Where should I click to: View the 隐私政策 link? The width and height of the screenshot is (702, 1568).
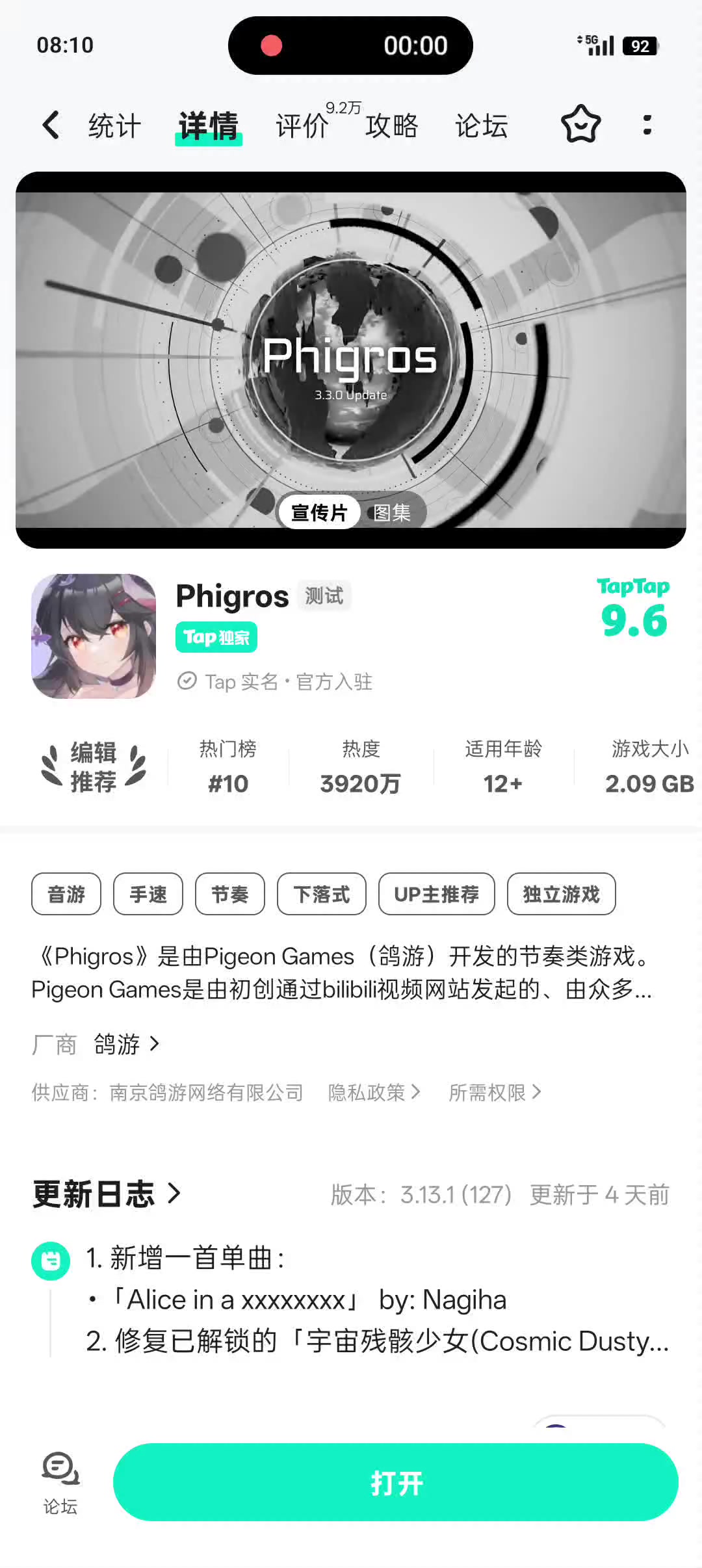click(x=374, y=1092)
